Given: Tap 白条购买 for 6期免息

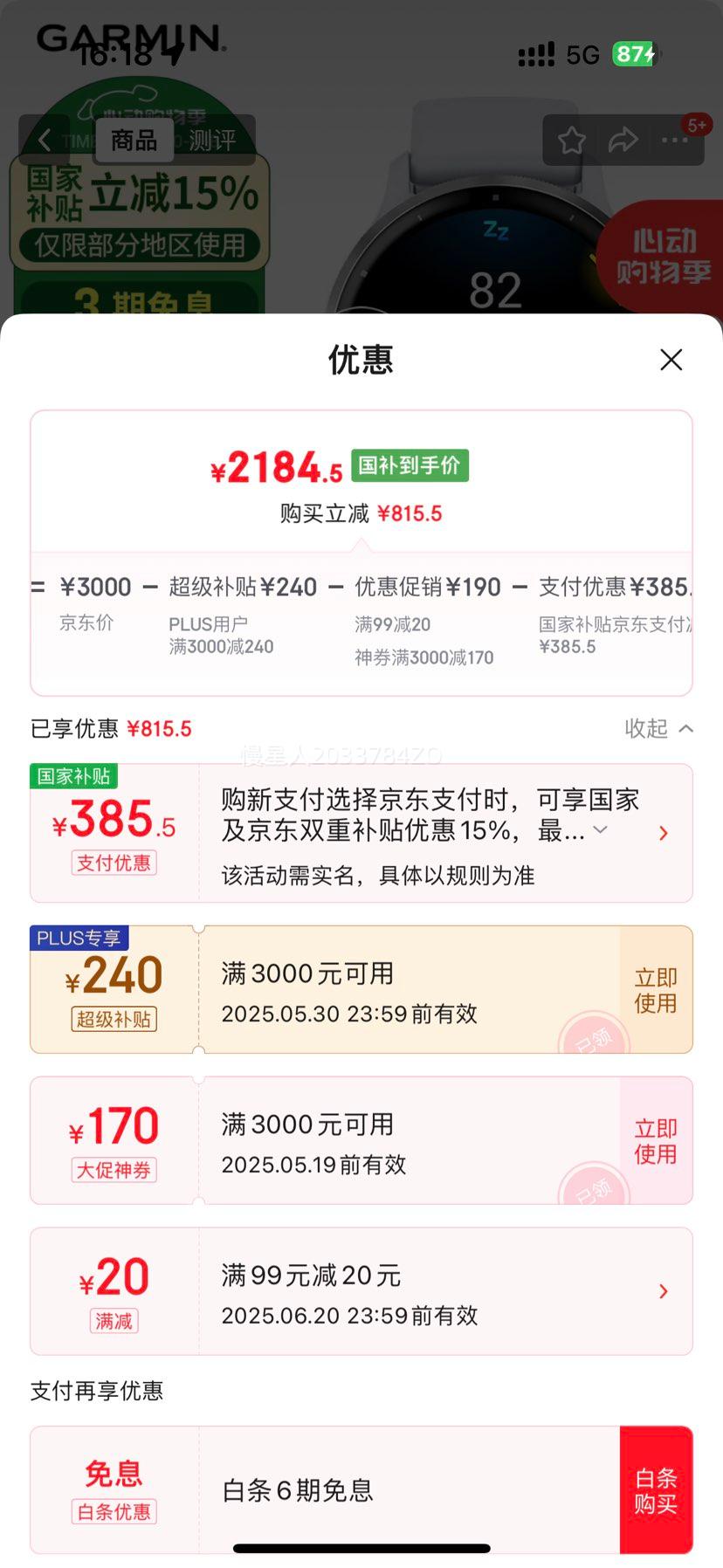Looking at the screenshot, I should tap(656, 1490).
